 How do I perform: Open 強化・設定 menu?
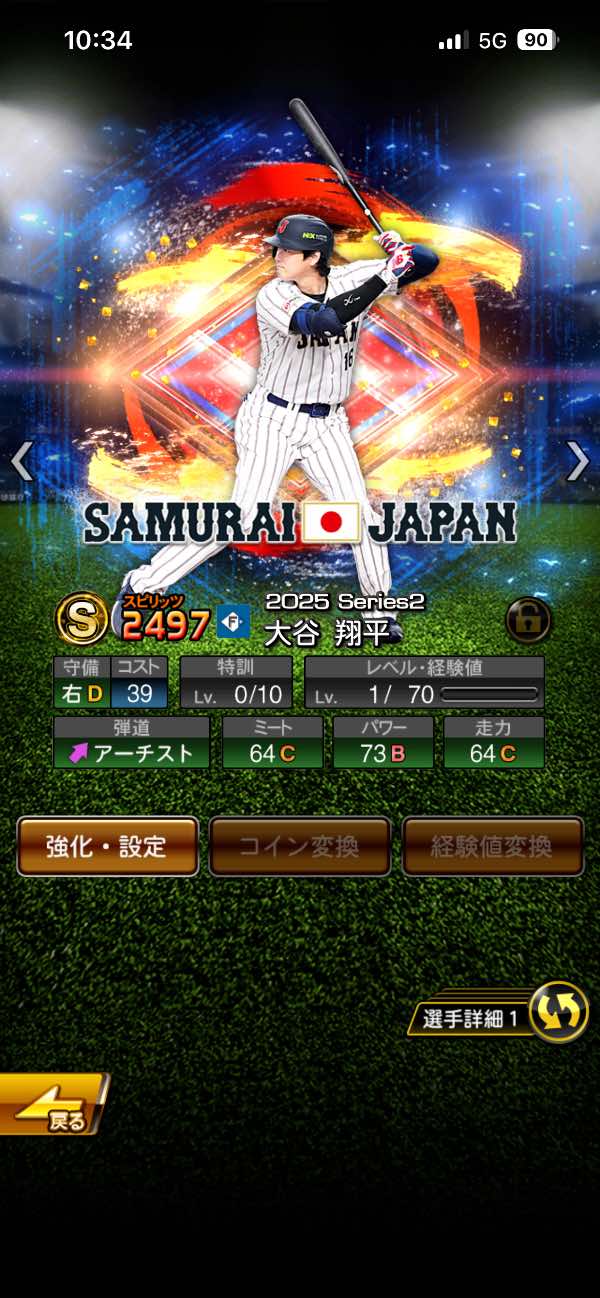107,846
